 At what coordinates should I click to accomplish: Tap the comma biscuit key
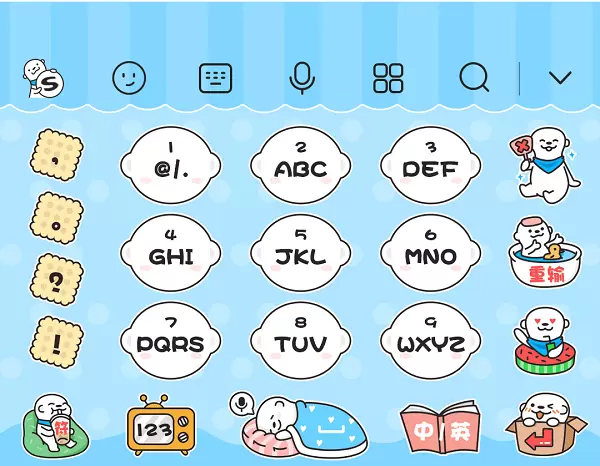[58, 153]
